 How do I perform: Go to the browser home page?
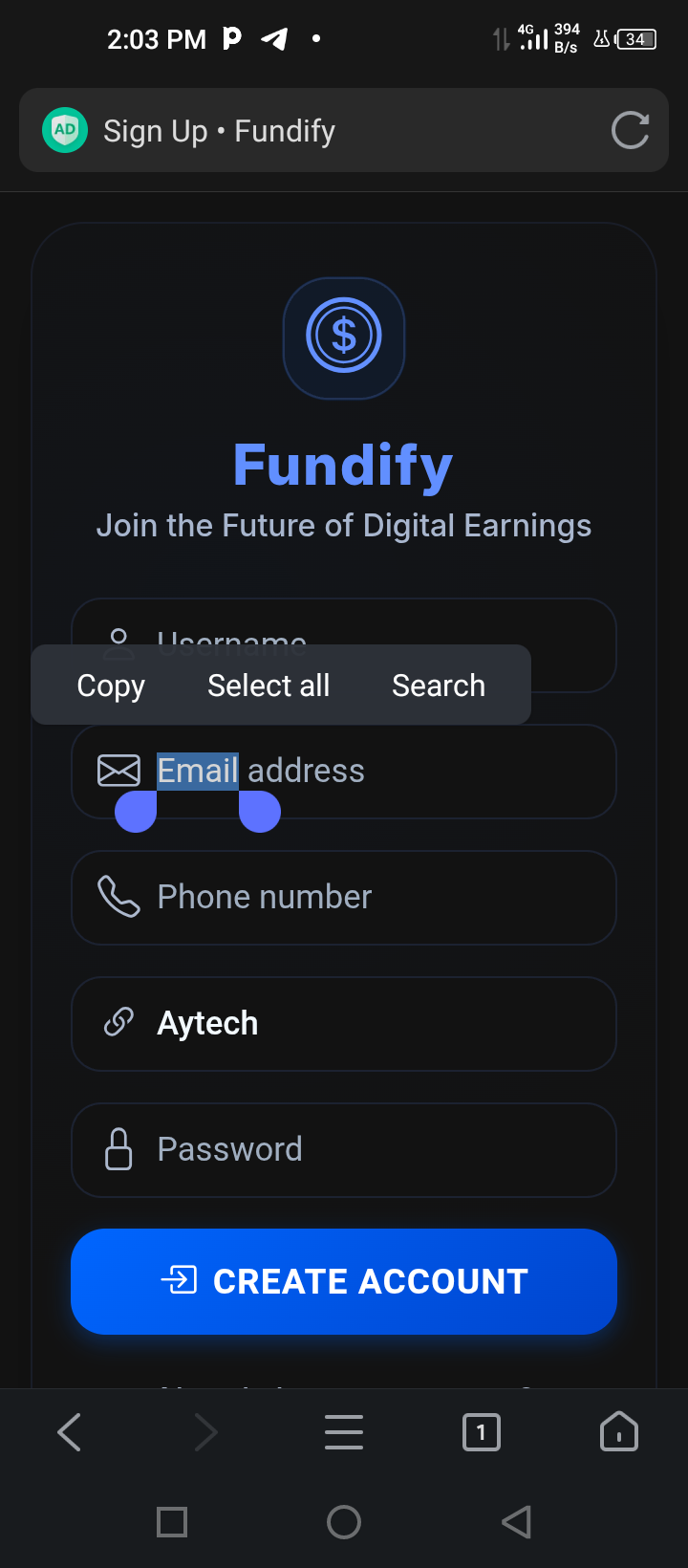coord(618,1432)
